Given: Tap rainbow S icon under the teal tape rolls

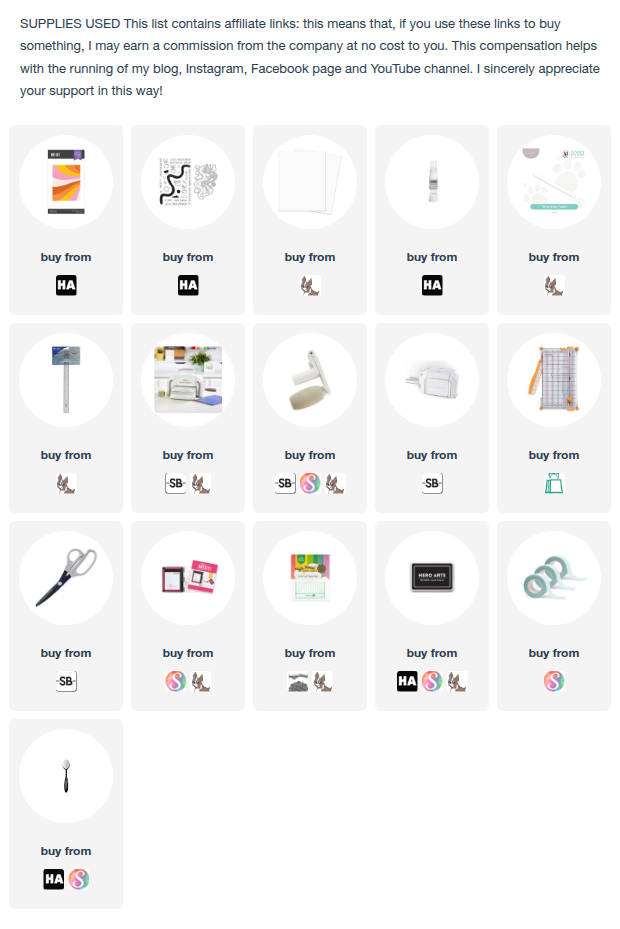Looking at the screenshot, I should (554, 682).
